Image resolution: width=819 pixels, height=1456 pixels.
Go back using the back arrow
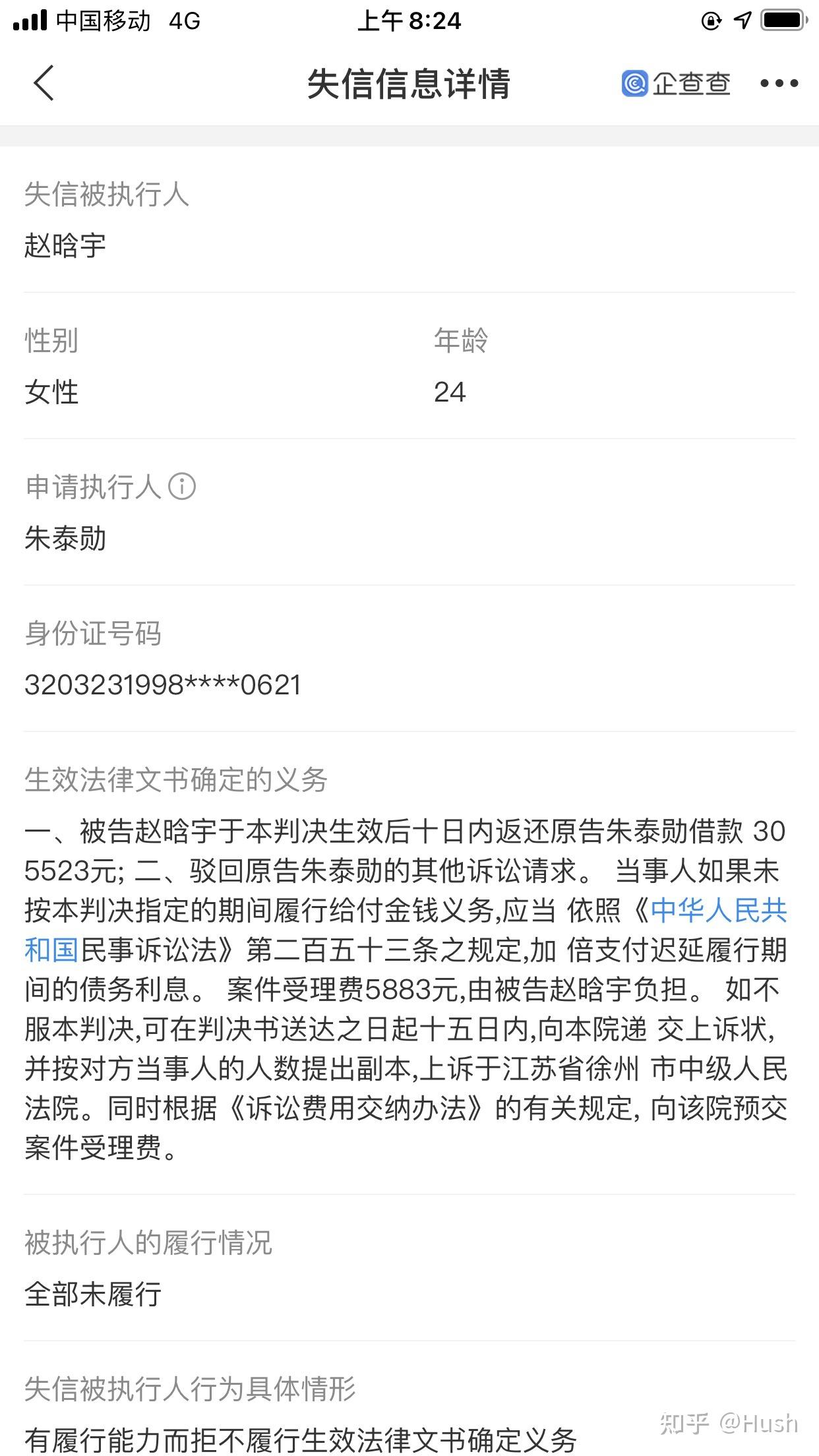point(44,83)
